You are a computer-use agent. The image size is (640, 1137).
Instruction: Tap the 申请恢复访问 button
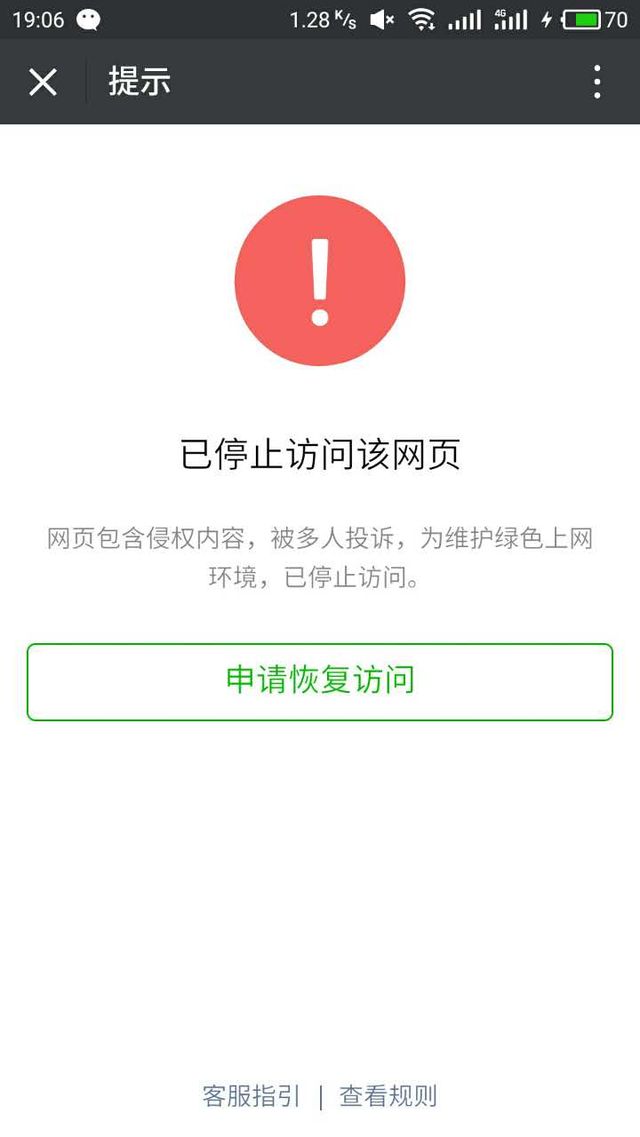pos(320,682)
